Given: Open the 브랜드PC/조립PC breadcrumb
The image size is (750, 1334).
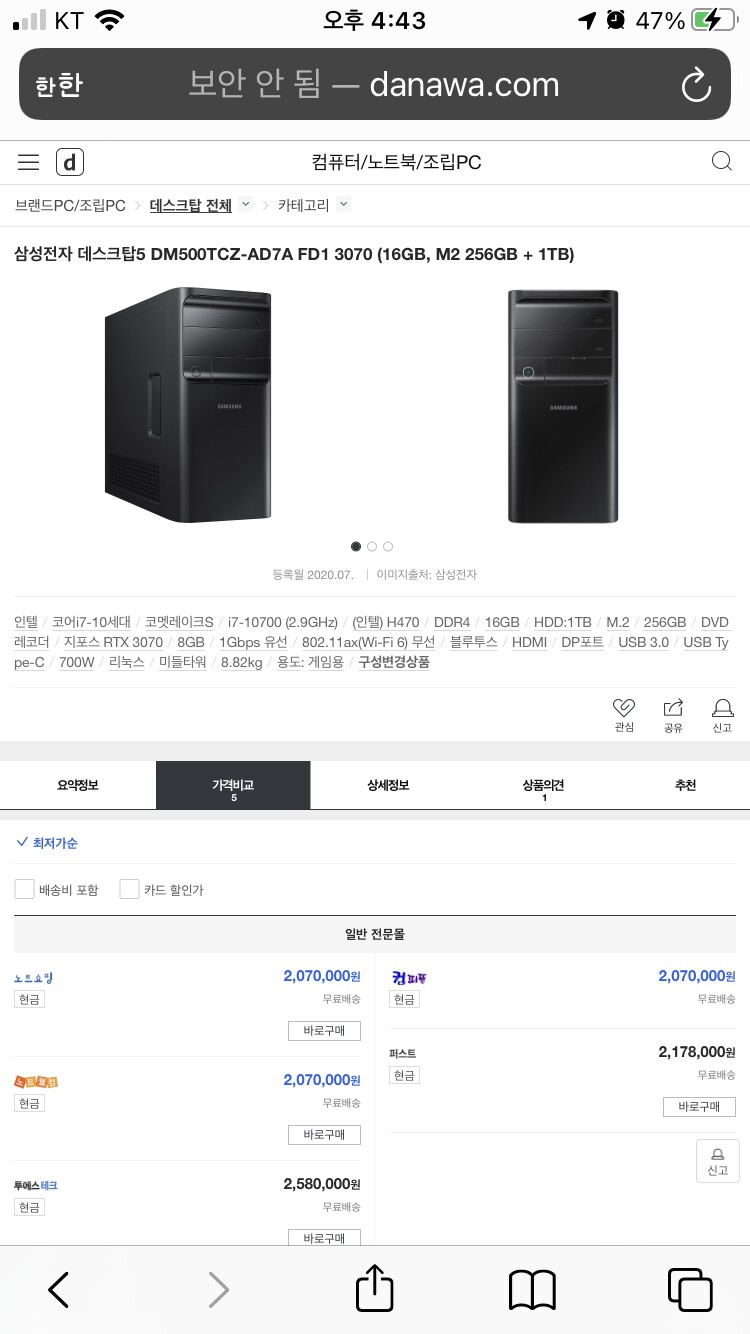Looking at the screenshot, I should click(70, 205).
